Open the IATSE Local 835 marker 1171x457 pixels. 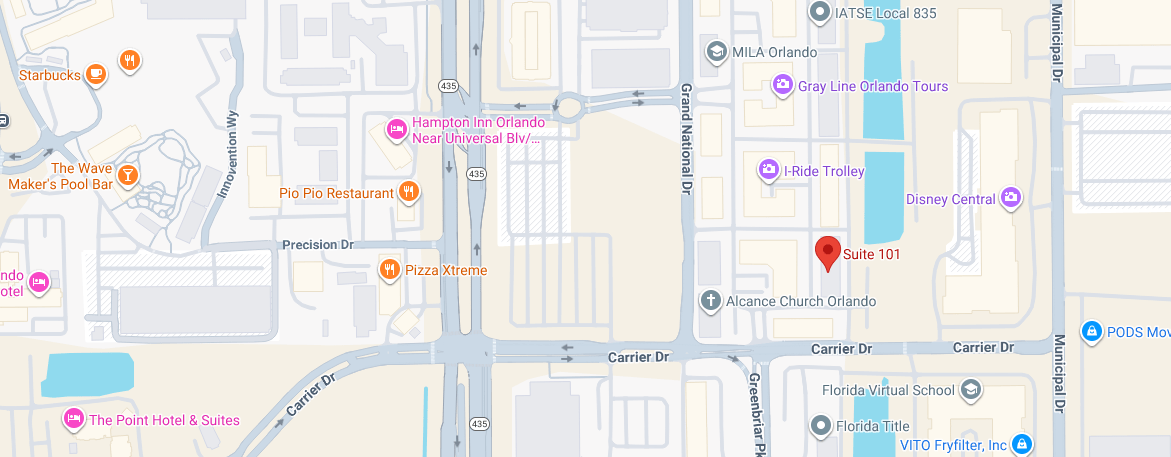coord(820,12)
